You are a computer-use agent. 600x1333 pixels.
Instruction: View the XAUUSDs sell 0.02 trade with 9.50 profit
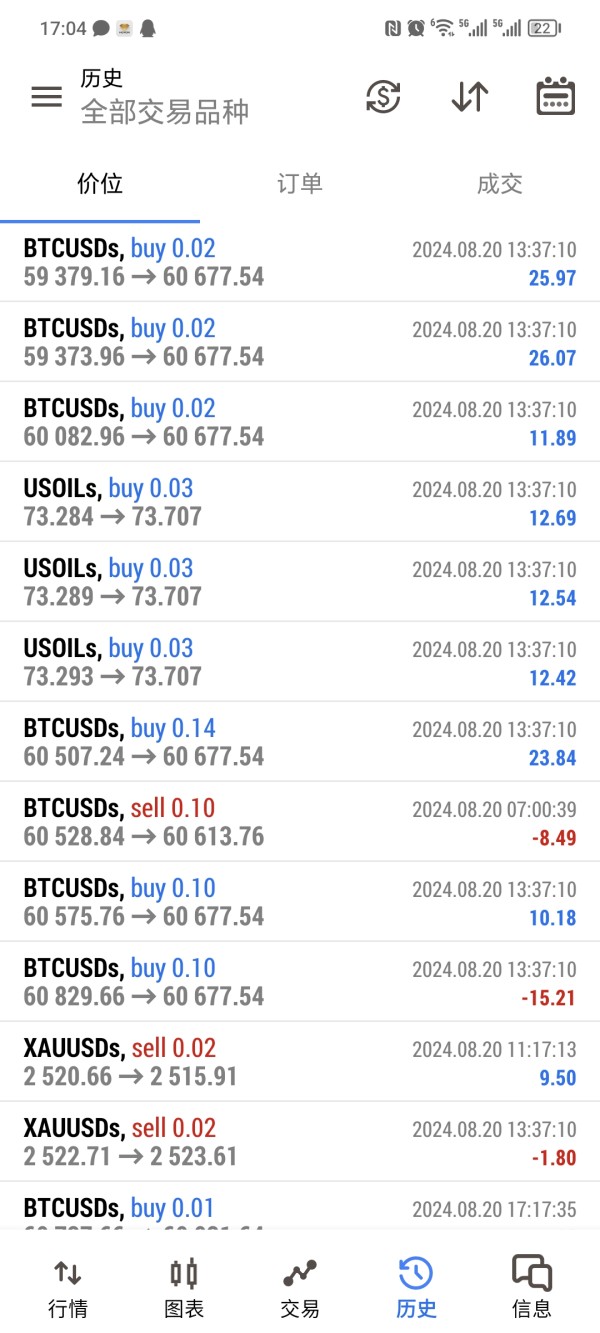pos(300,1063)
